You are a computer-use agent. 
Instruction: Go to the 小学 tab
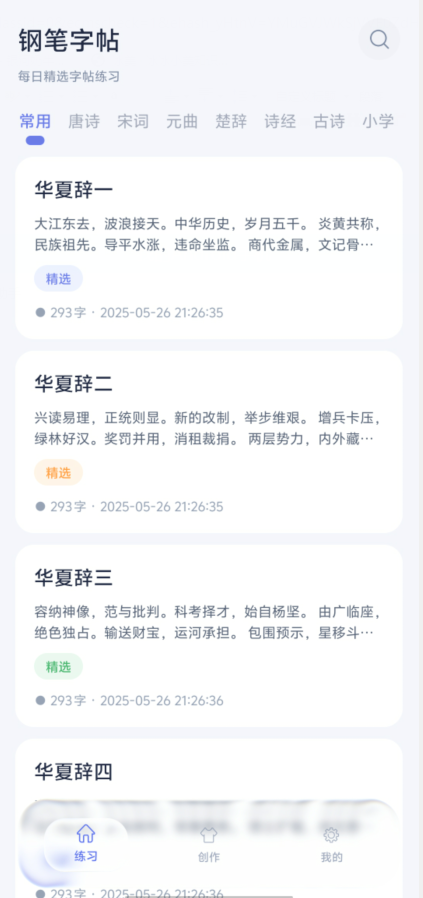378,121
